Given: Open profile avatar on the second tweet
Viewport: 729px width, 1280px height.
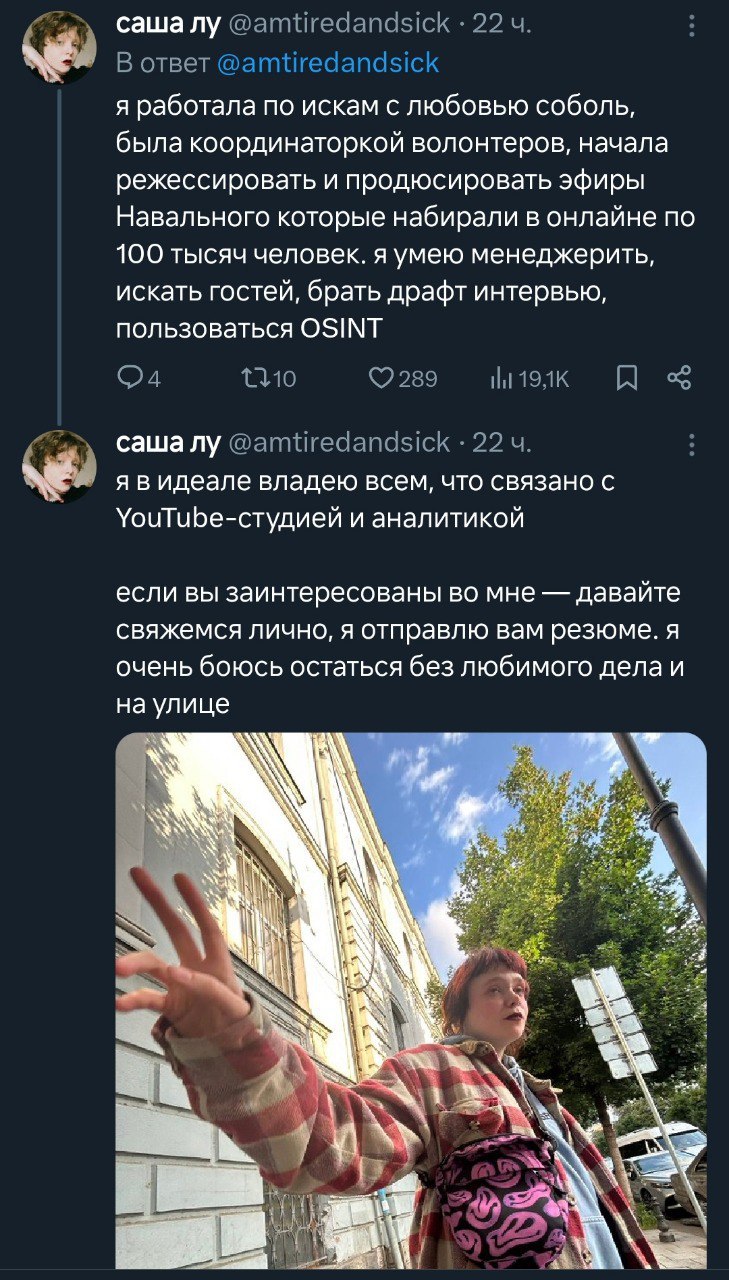Looking at the screenshot, I should pyautogui.click(x=60, y=465).
